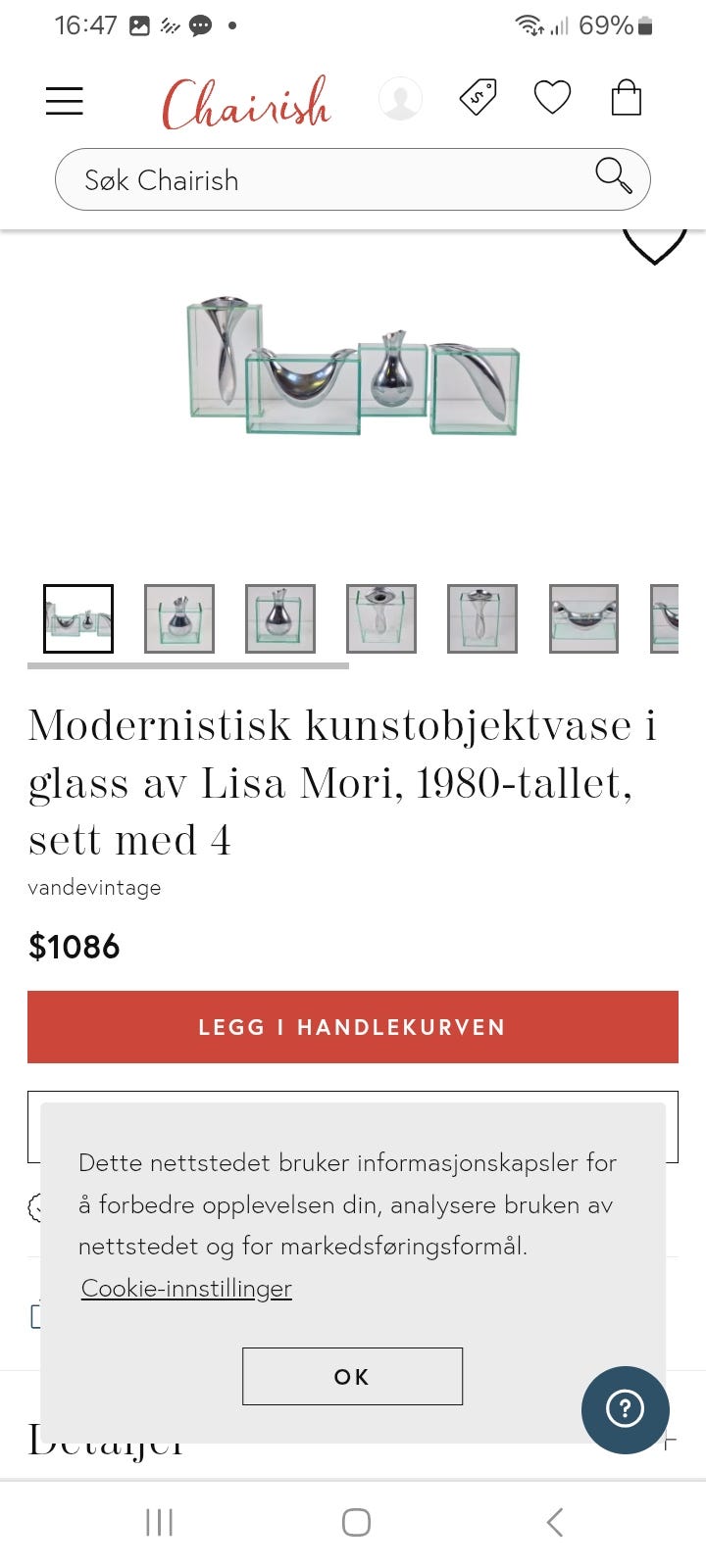The height and width of the screenshot is (1568, 706).
Task: Select the second product thumbnail
Action: click(178, 617)
